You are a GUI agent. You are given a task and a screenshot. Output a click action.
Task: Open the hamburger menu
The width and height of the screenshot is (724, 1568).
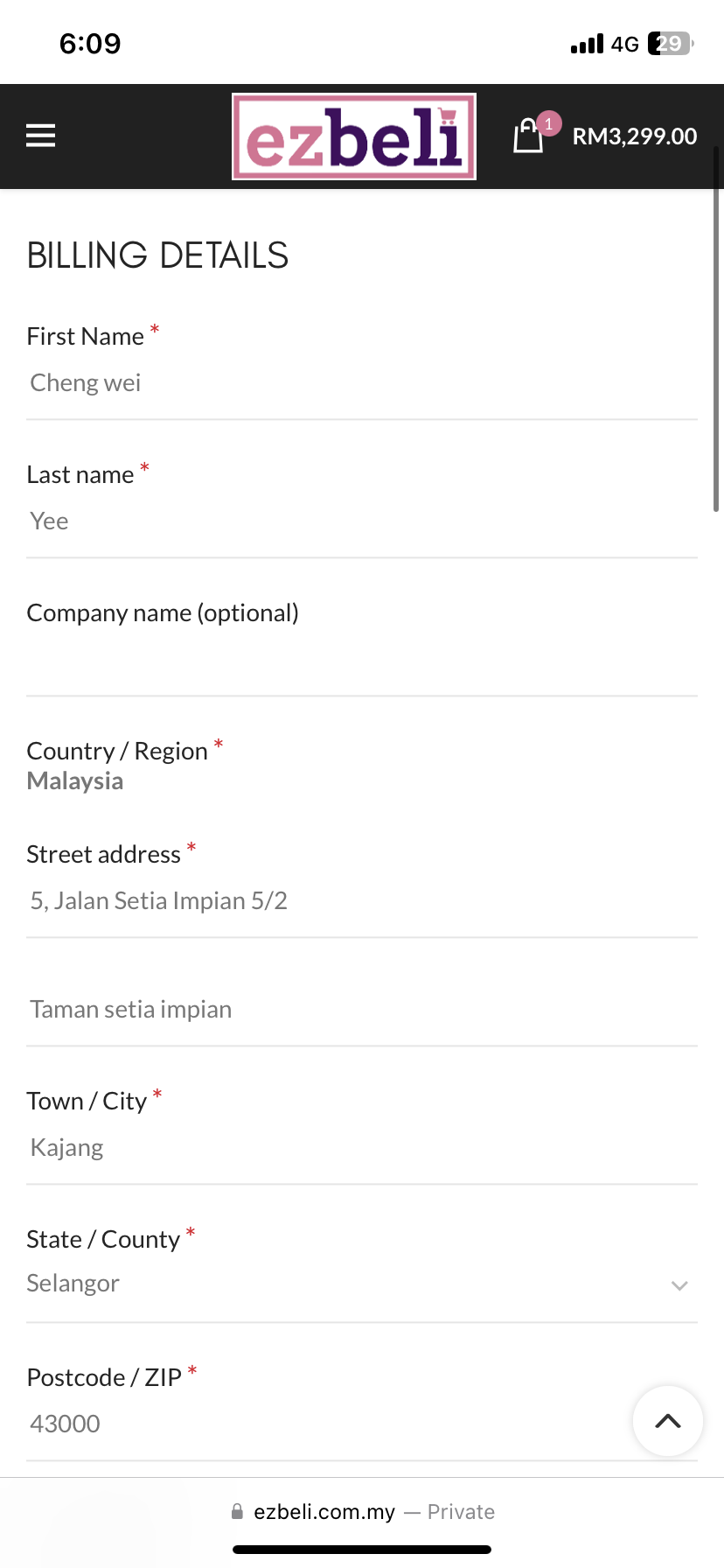click(40, 136)
